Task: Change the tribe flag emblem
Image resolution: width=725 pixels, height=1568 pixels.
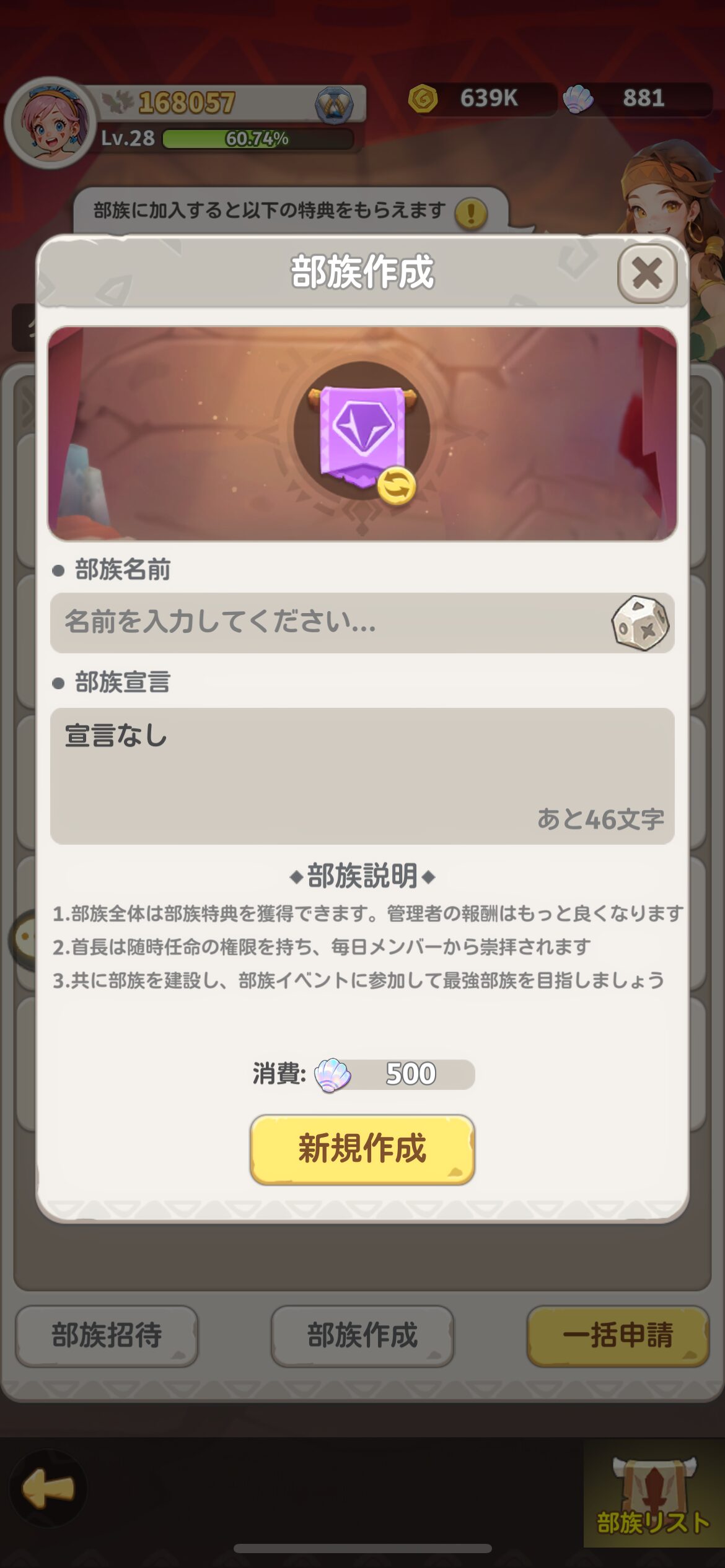Action: pos(396,486)
